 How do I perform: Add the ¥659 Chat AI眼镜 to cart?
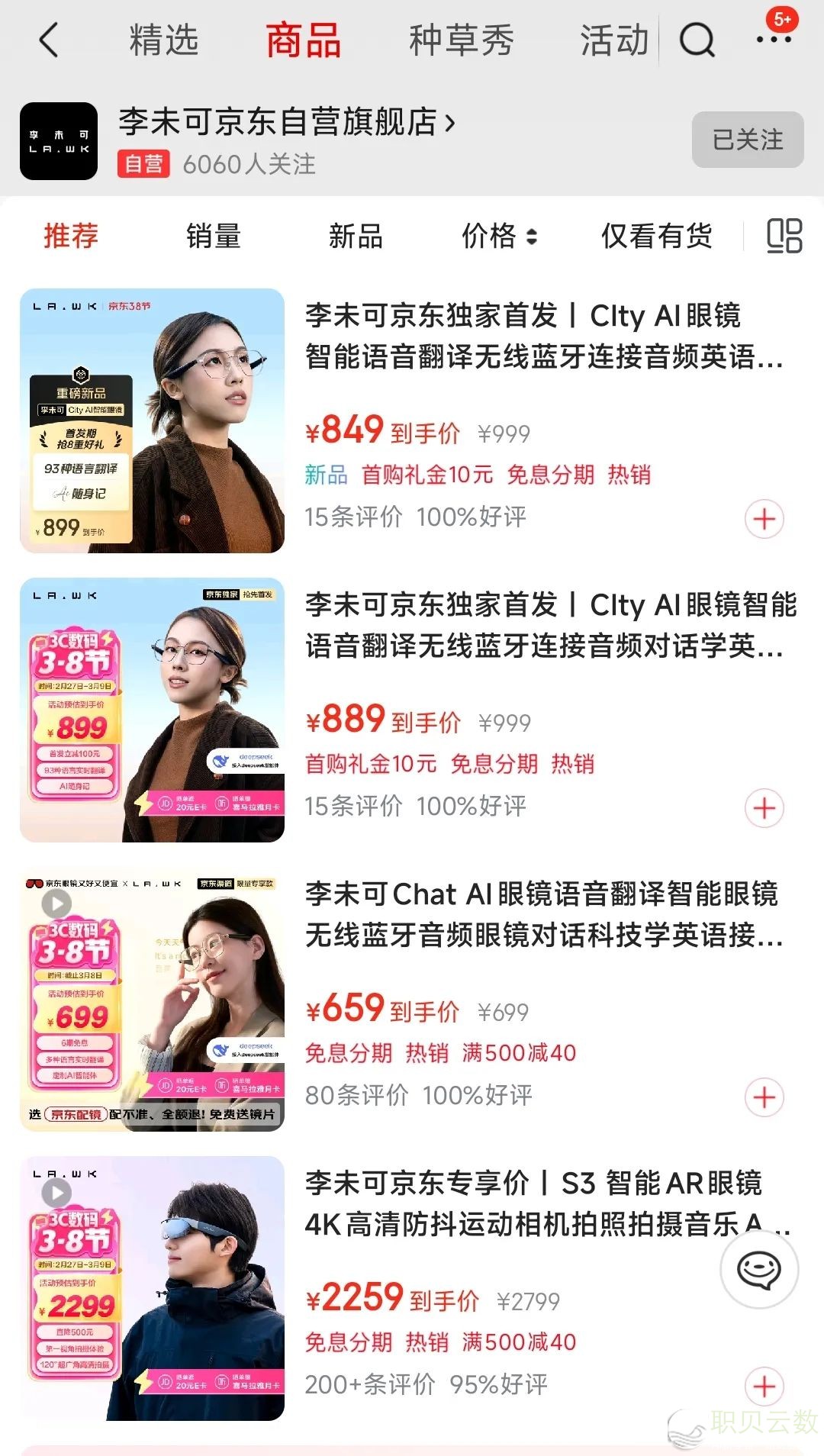click(x=764, y=1097)
